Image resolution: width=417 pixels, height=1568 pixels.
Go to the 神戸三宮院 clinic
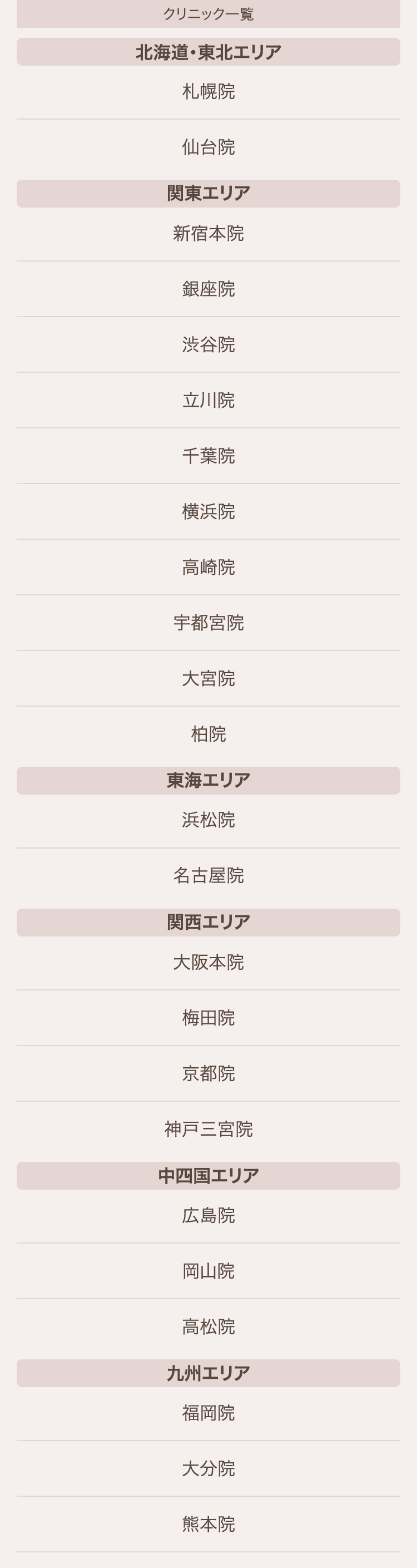point(208,1129)
